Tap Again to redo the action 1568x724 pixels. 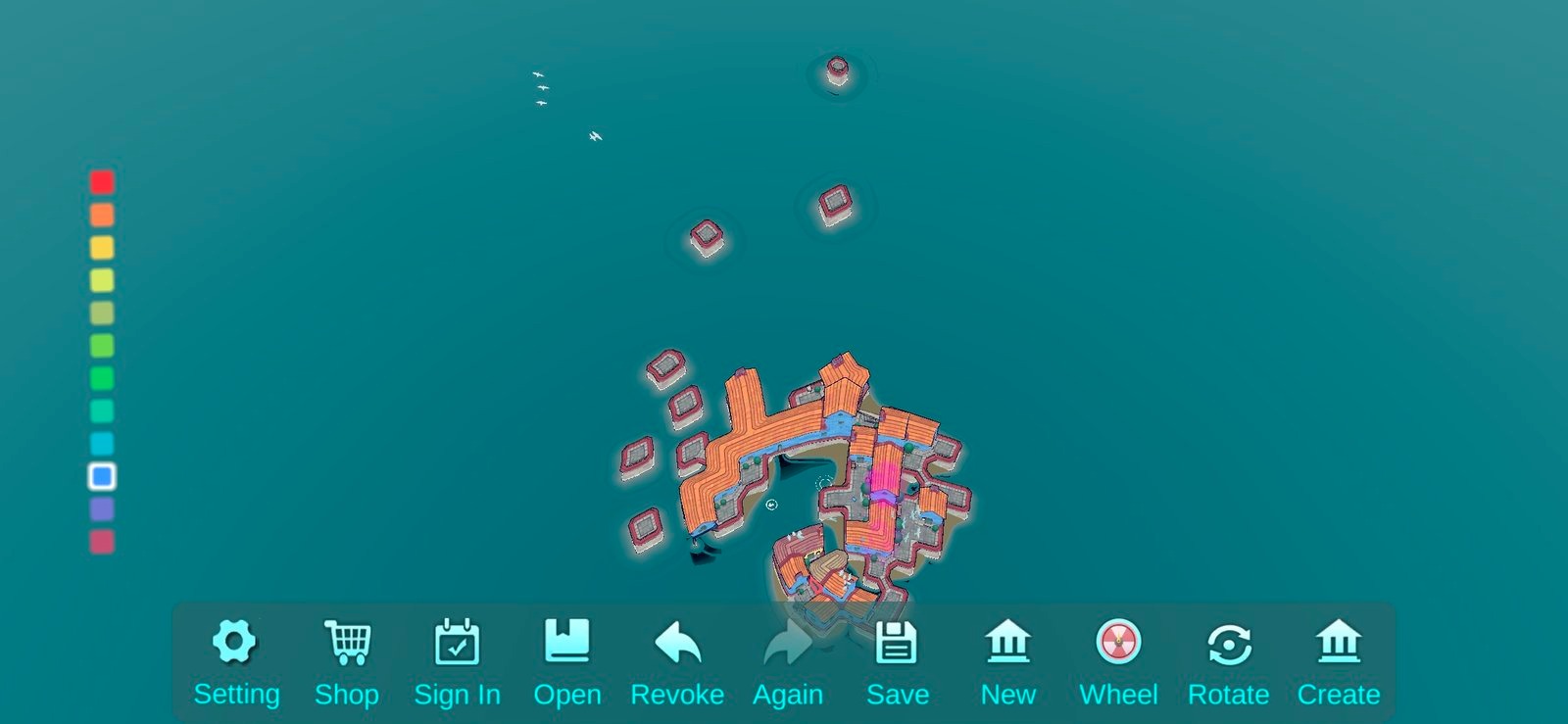[788, 663]
